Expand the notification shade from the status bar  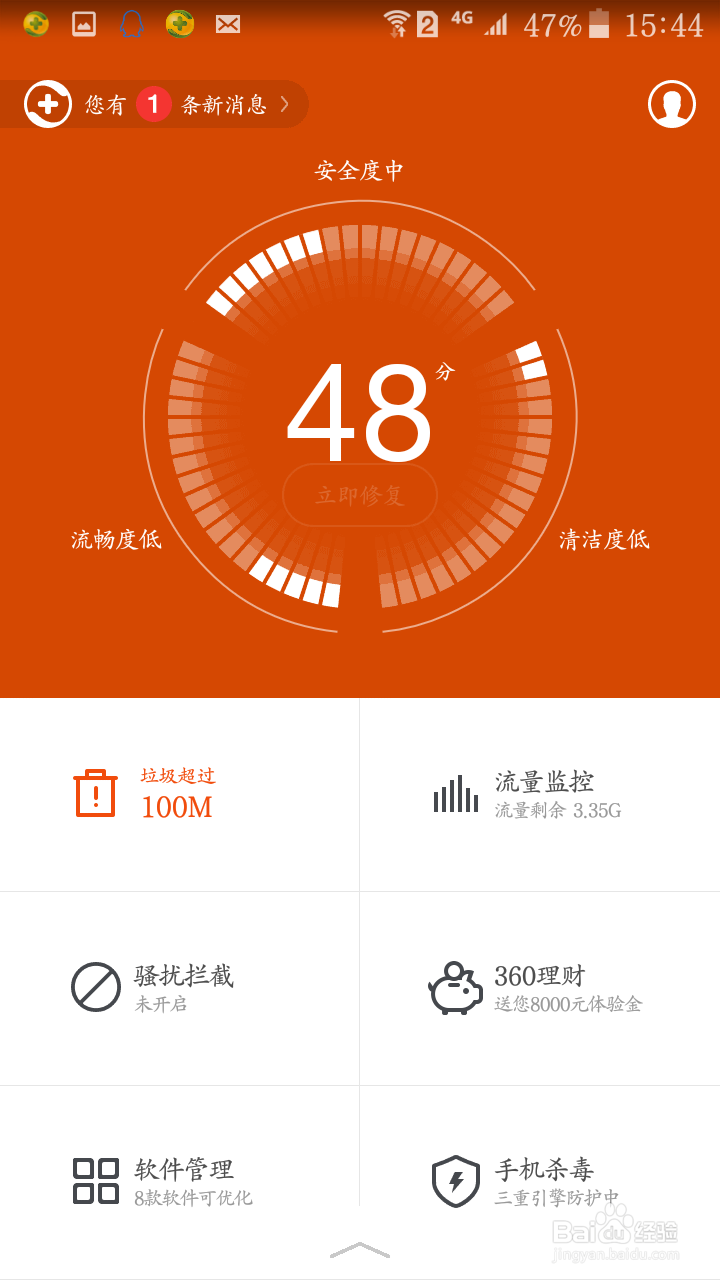click(360, 20)
